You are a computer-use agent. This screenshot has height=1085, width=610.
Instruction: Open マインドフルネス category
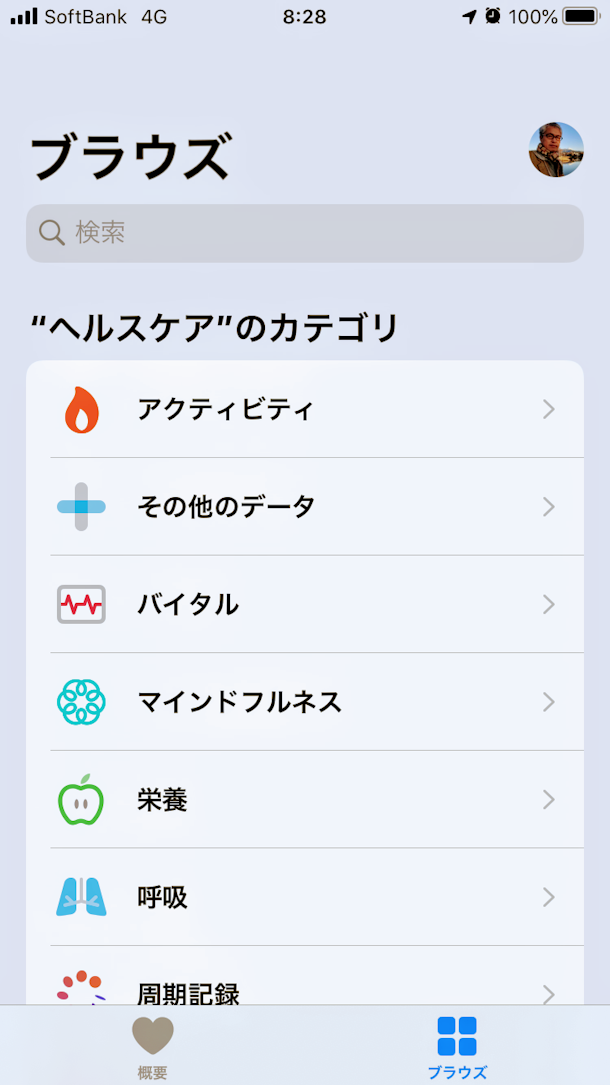(x=304, y=702)
